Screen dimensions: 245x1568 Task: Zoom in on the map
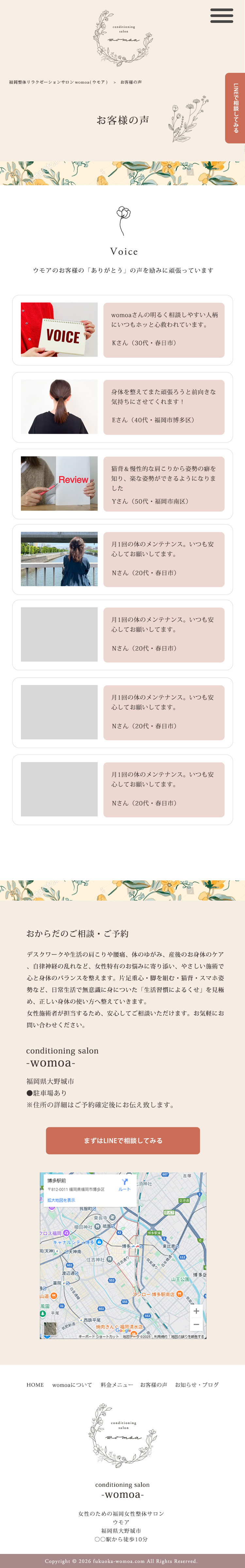point(196,1311)
